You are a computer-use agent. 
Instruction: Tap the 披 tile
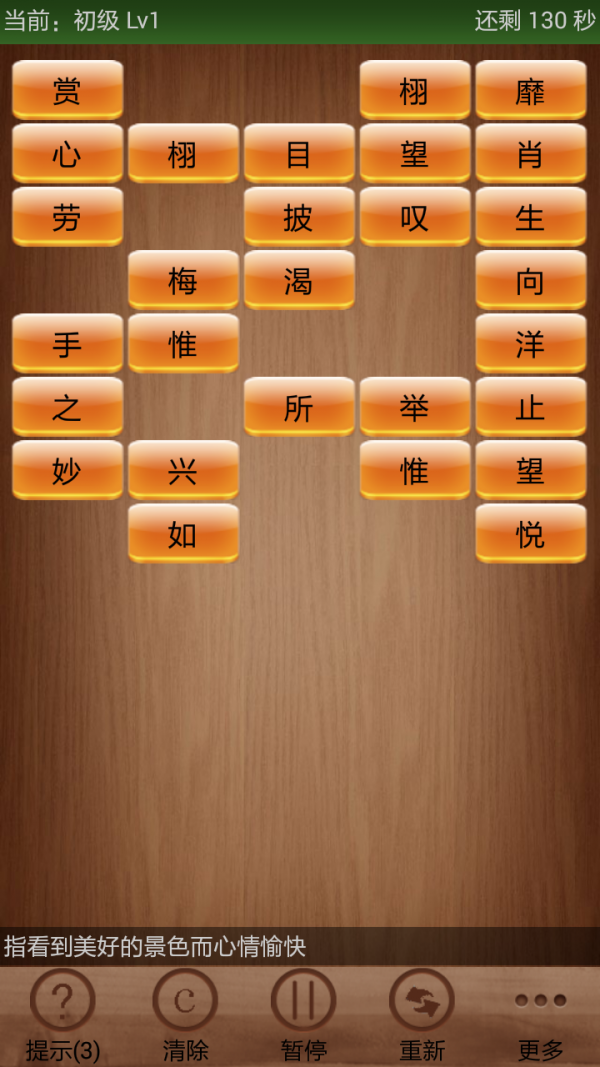[298, 217]
